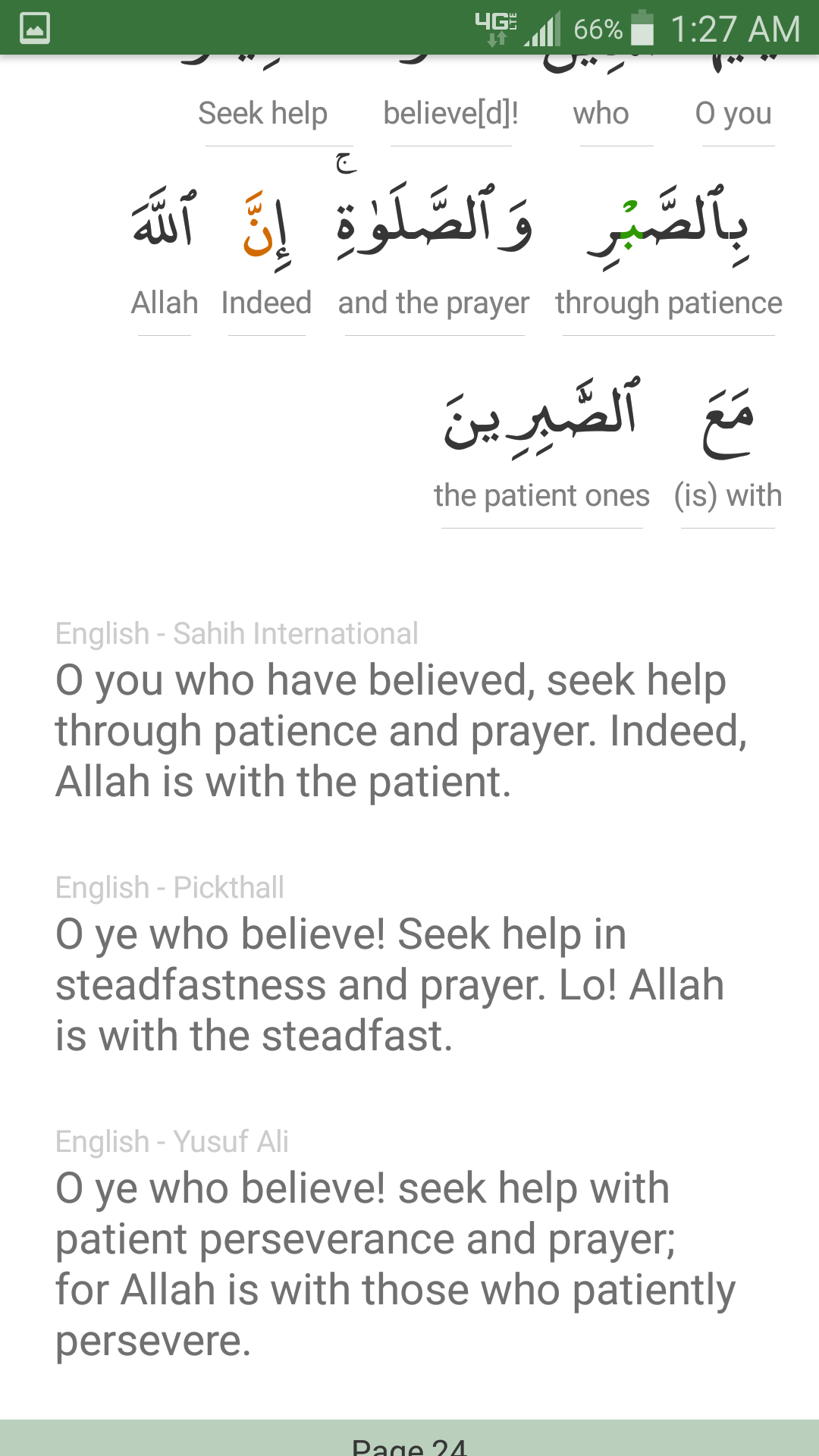The image size is (819, 1456).
Task: Tap the word "O you"
Action: click(733, 112)
